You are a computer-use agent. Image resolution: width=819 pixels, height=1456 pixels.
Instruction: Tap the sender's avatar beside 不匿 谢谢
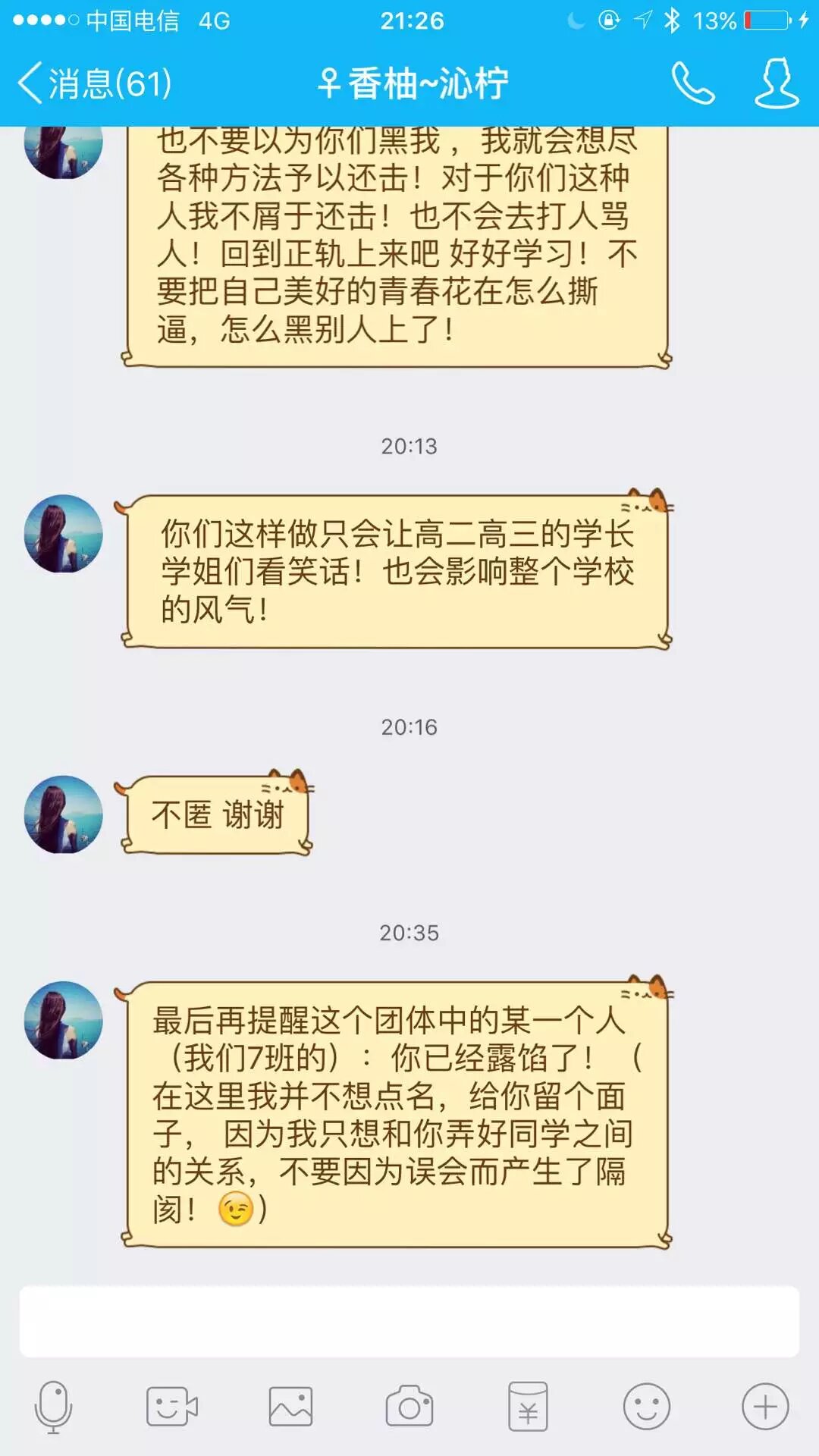[64, 814]
